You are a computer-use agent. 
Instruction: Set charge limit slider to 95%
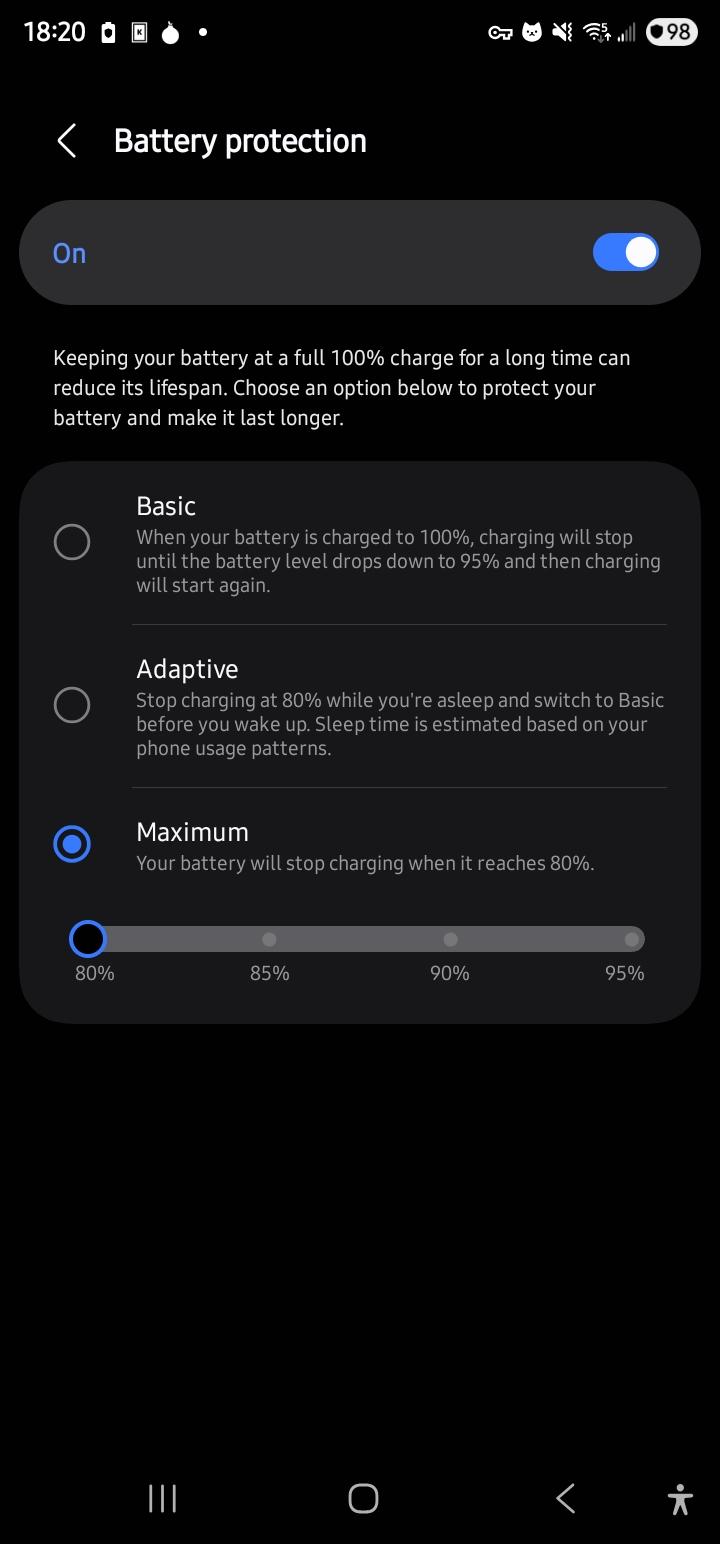[631, 939]
